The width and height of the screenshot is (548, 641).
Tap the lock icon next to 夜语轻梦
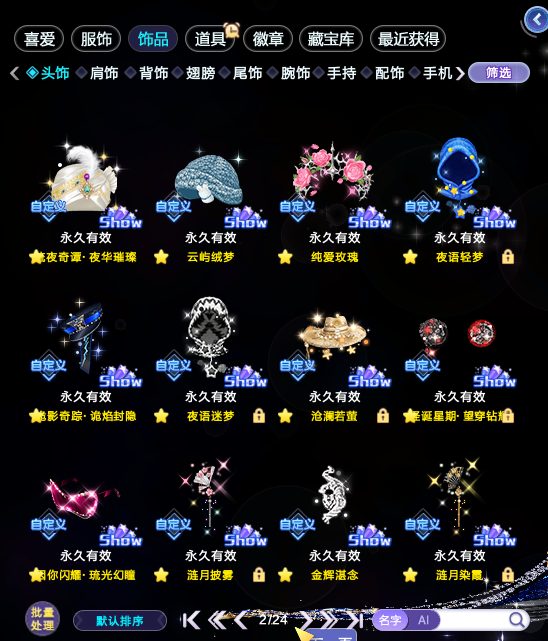point(508,257)
